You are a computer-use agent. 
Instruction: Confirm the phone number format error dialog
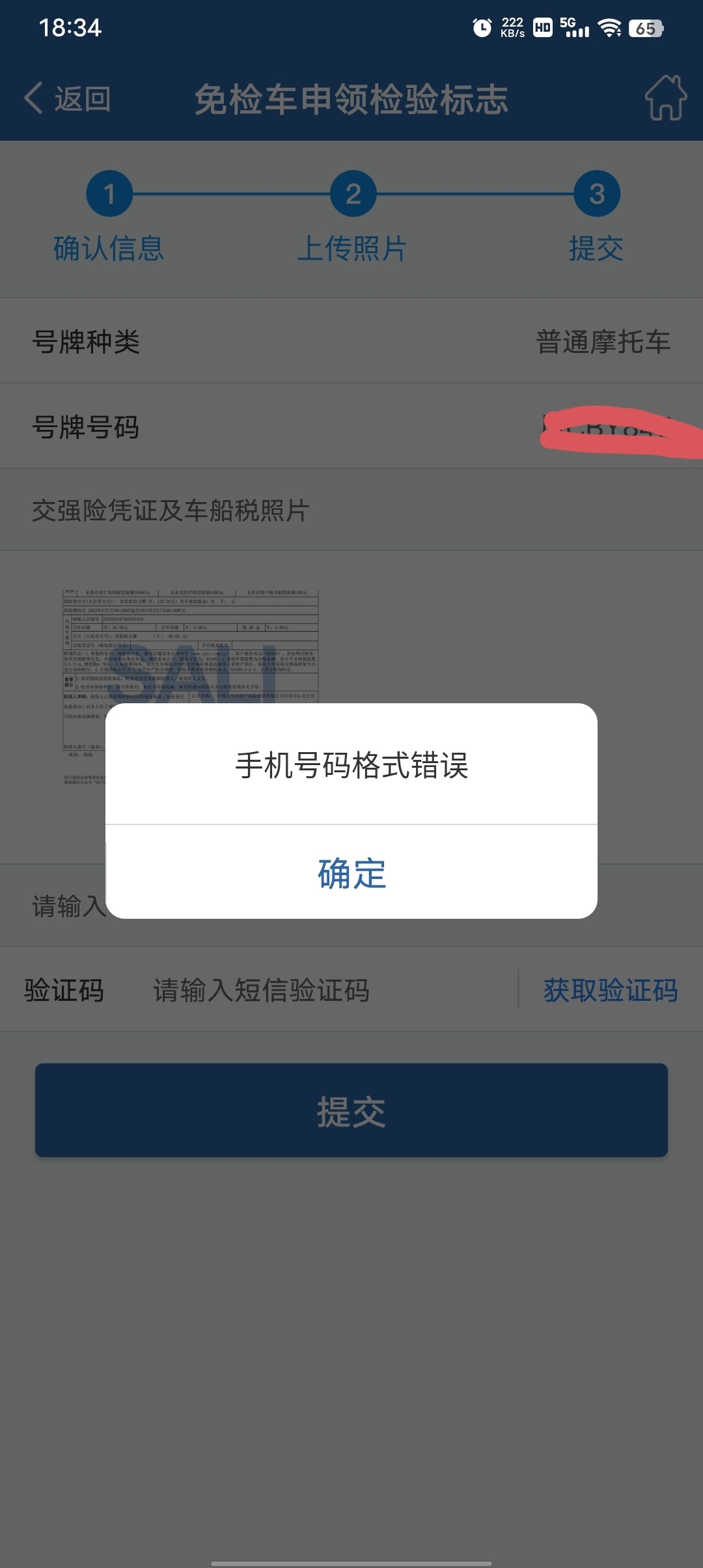click(x=351, y=873)
